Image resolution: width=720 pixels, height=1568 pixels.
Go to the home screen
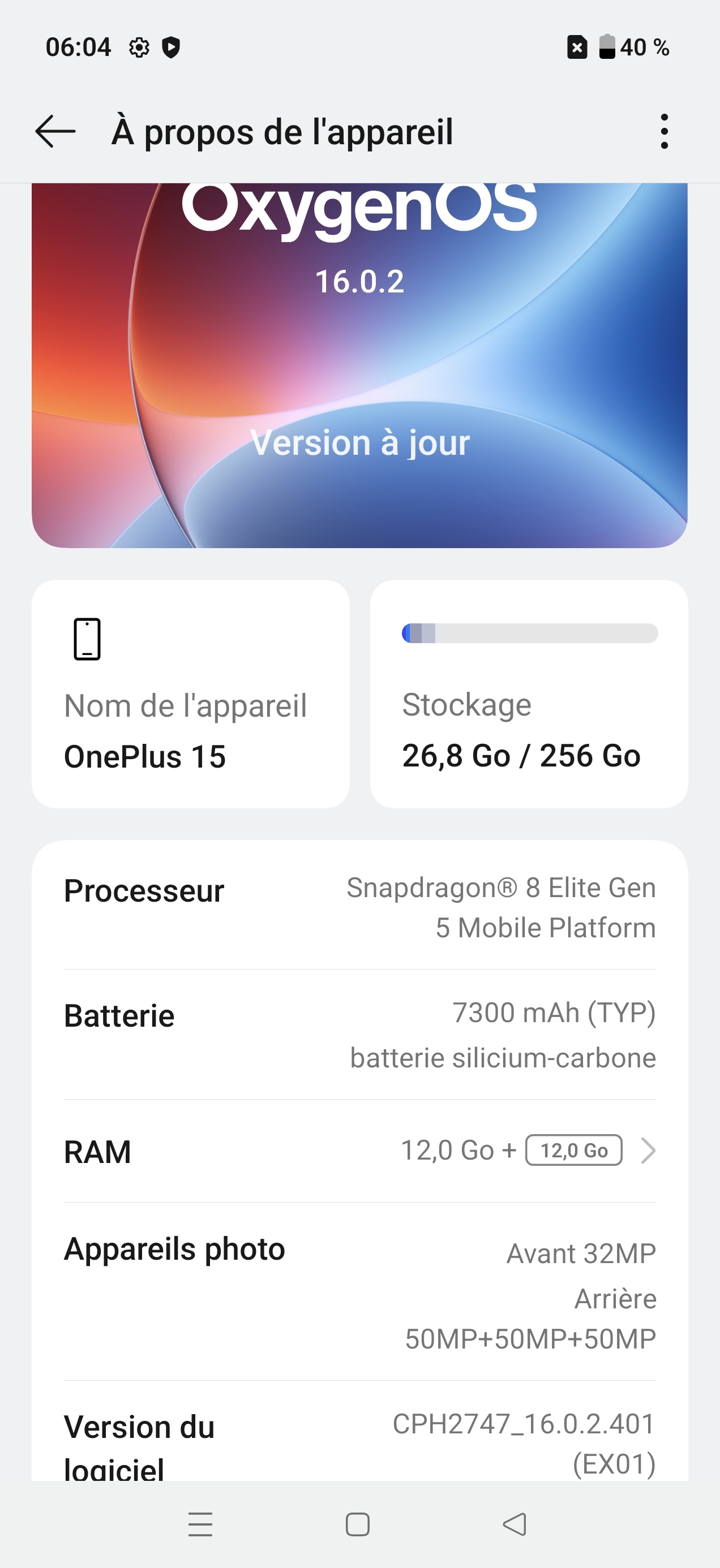point(358,1524)
